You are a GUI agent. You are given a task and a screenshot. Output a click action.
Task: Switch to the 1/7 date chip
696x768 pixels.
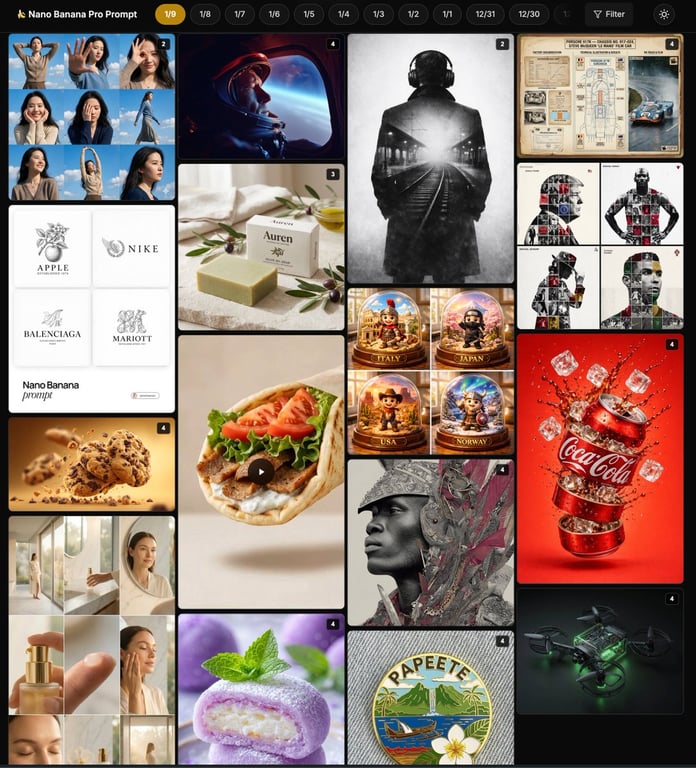pyautogui.click(x=239, y=15)
